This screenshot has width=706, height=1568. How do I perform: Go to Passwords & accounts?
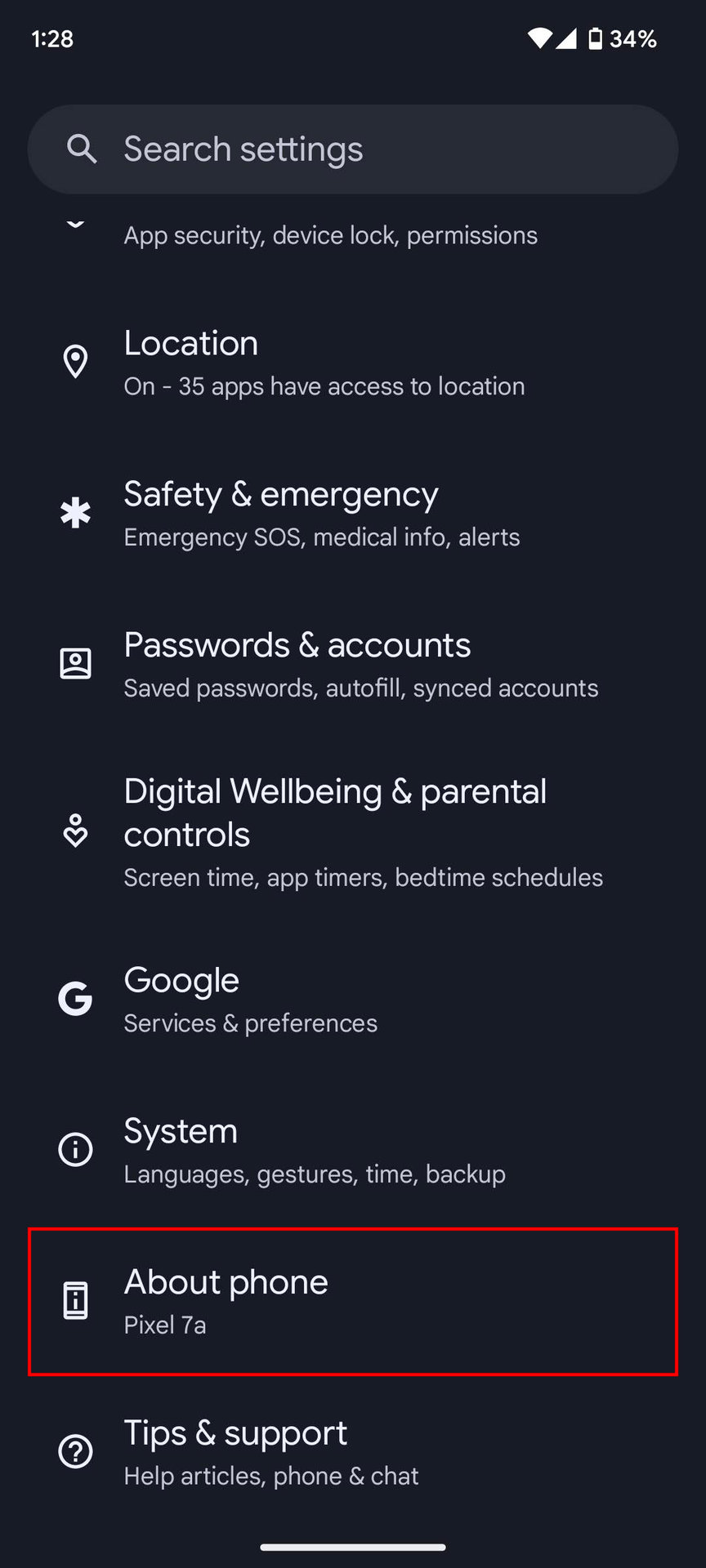(x=353, y=665)
